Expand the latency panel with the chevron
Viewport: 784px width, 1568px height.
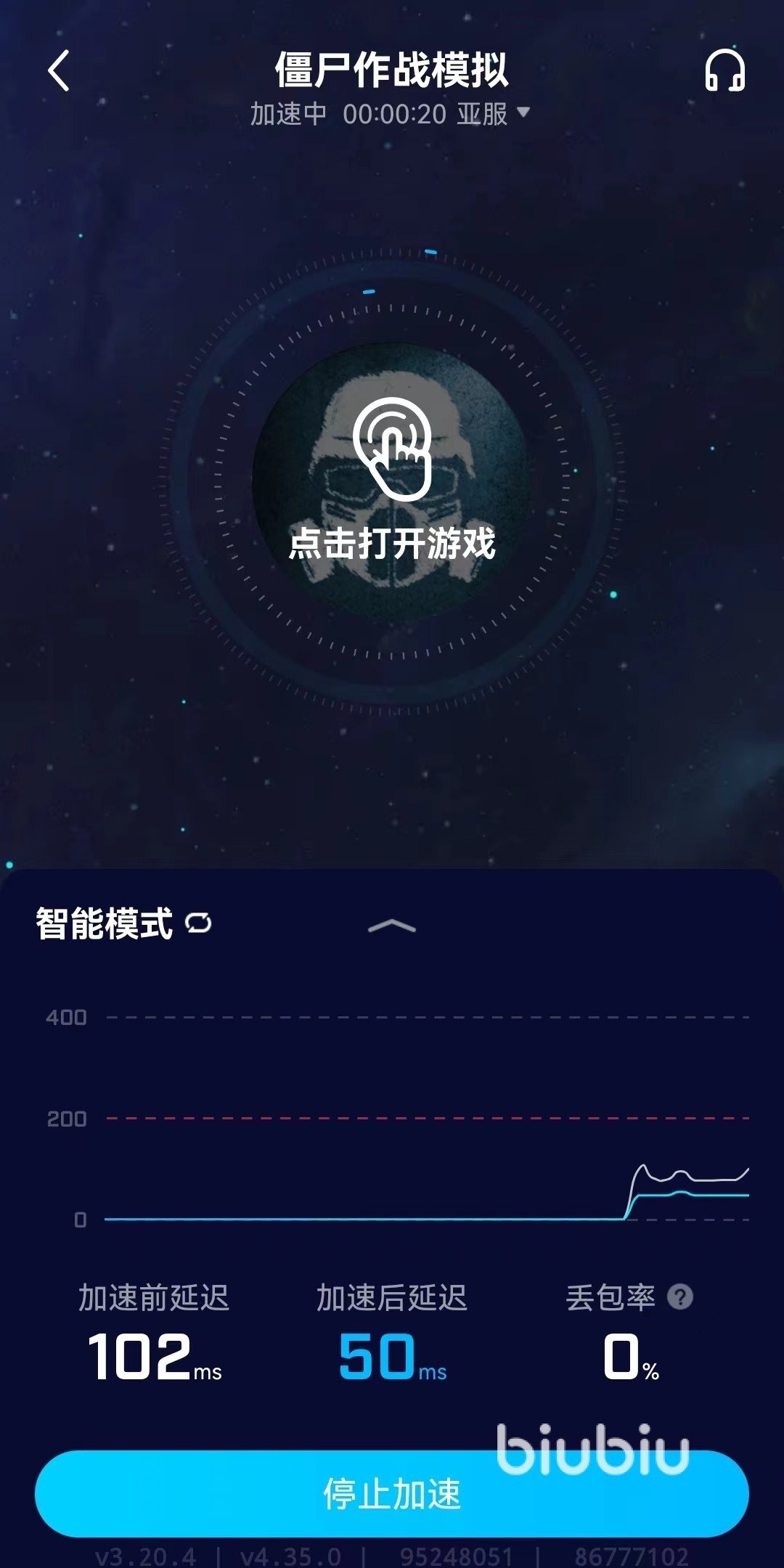392,926
